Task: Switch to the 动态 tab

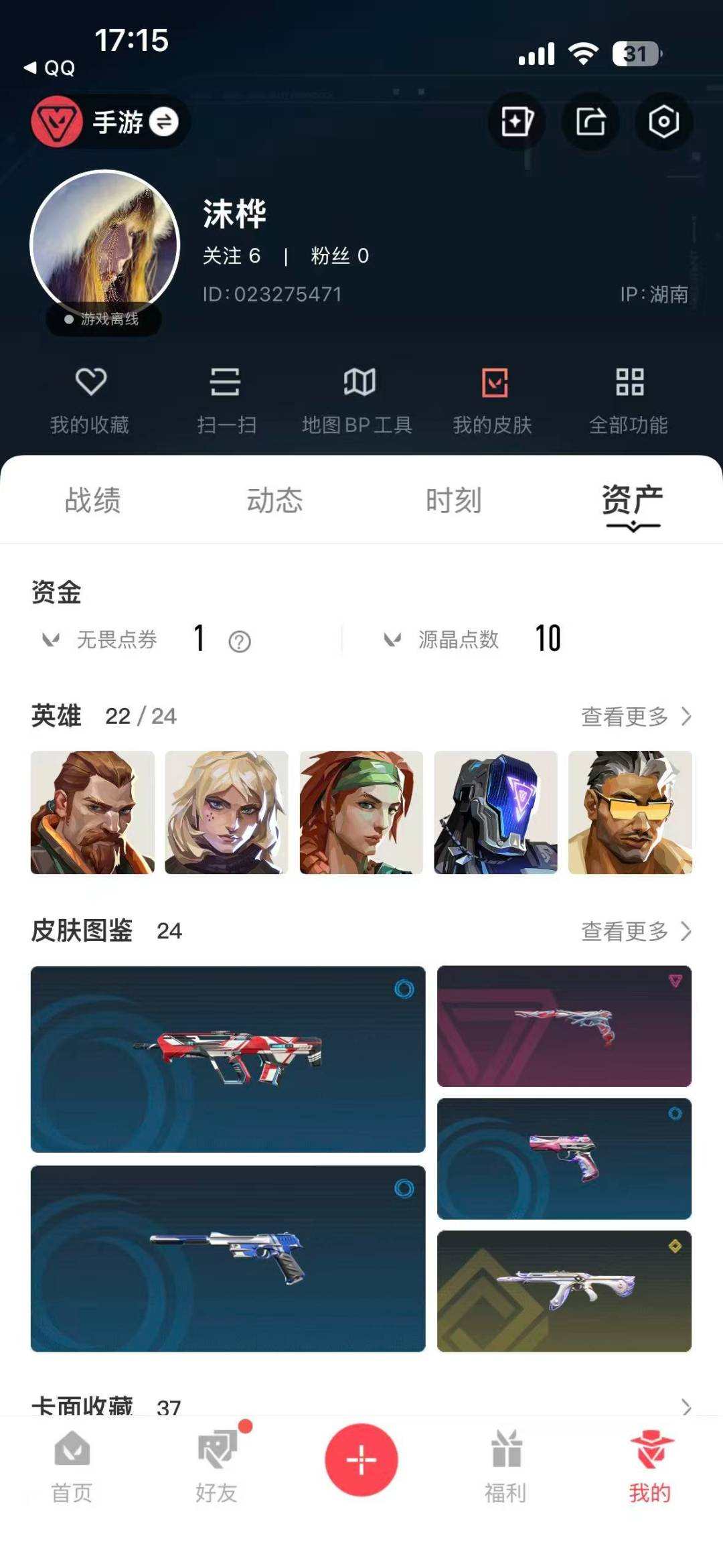Action: 274,499
